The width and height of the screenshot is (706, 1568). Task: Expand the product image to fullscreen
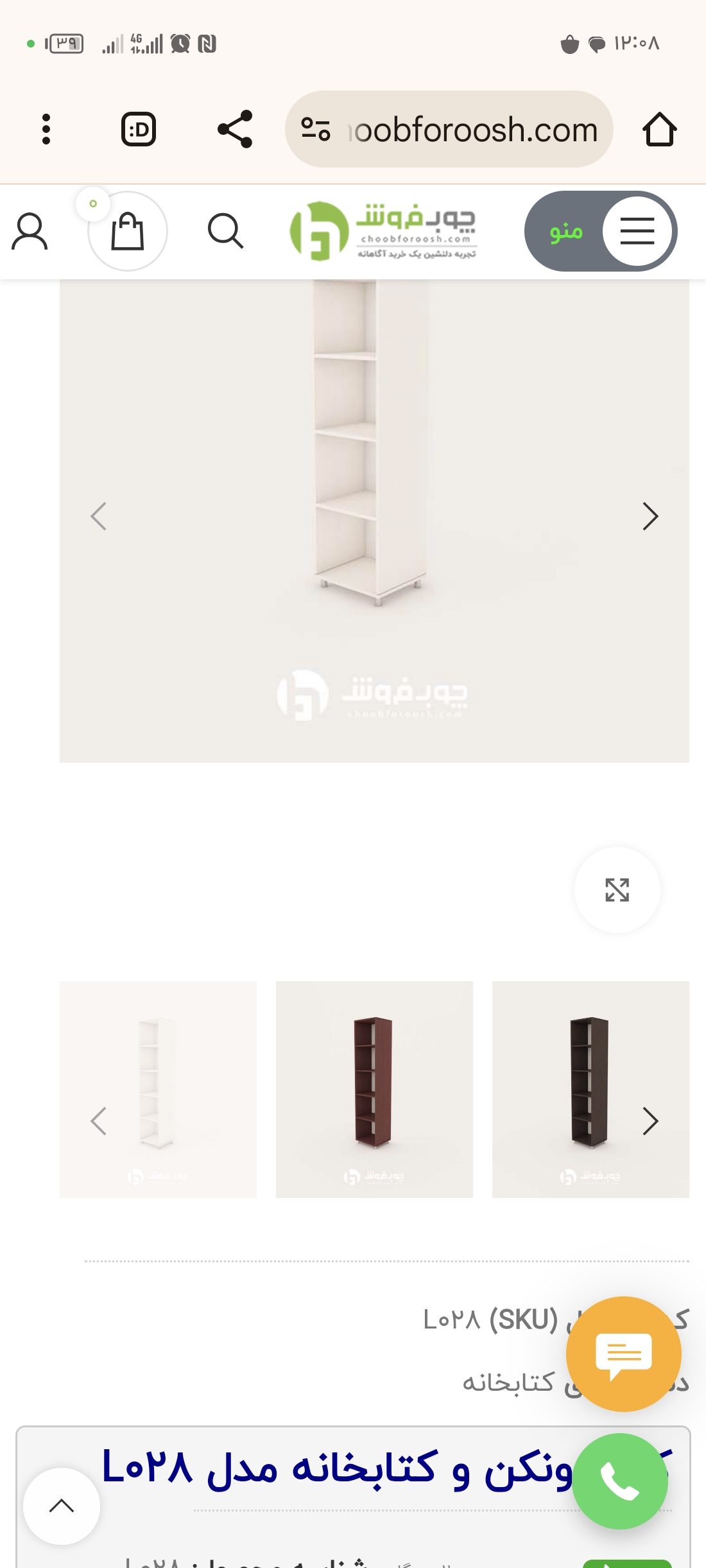pyautogui.click(x=617, y=889)
